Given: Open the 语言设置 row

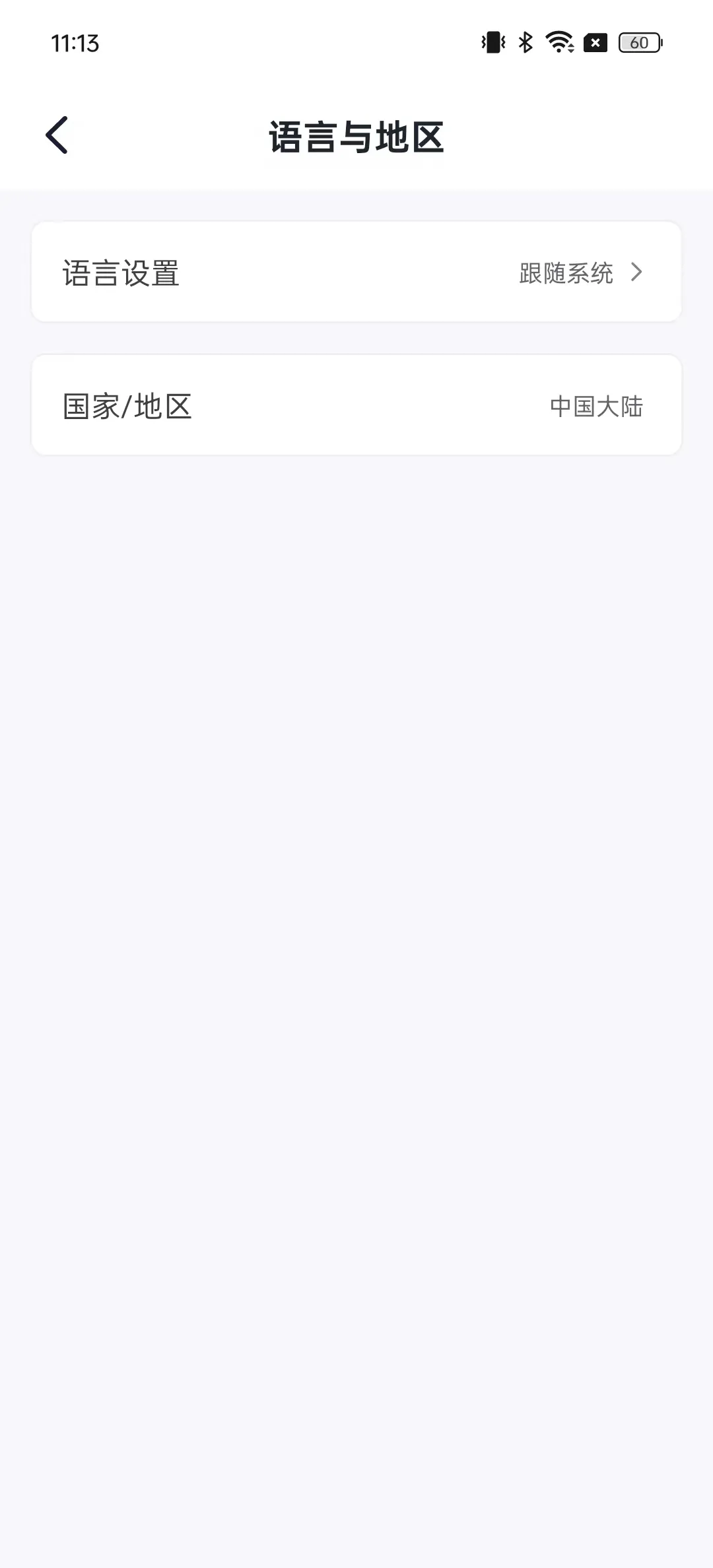Looking at the screenshot, I should (356, 272).
